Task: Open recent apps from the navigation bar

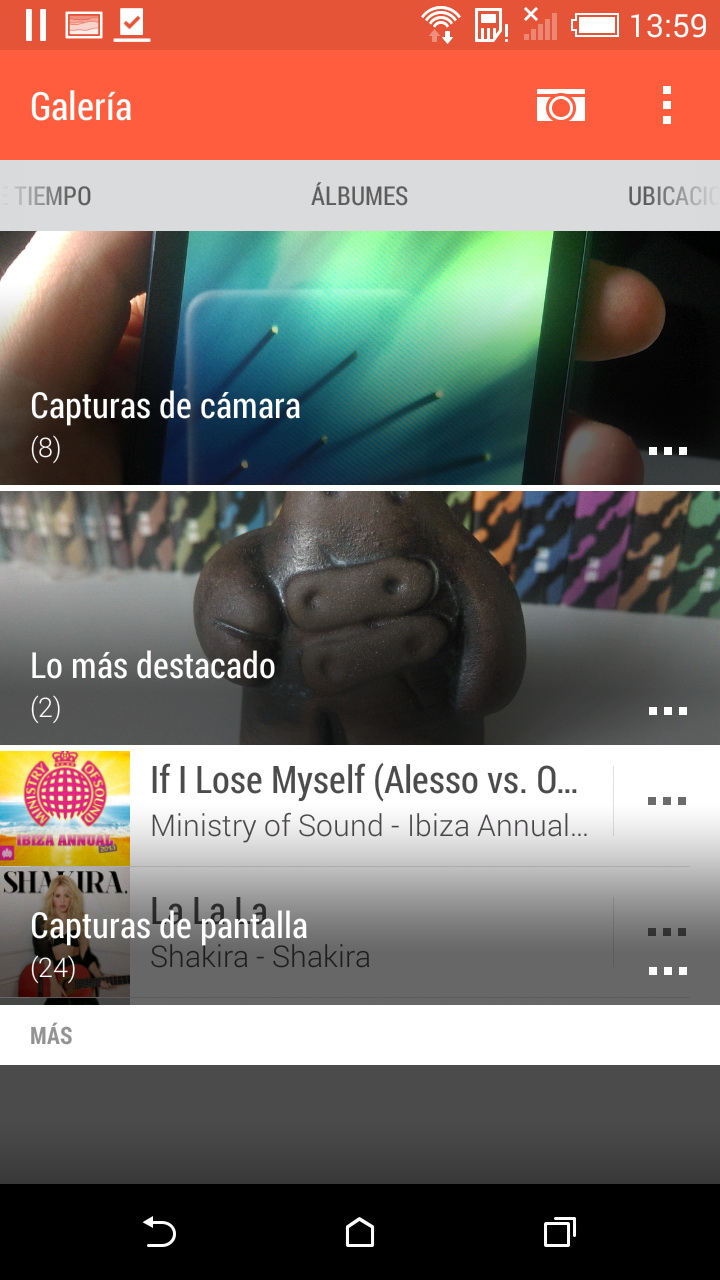Action: point(560,1232)
